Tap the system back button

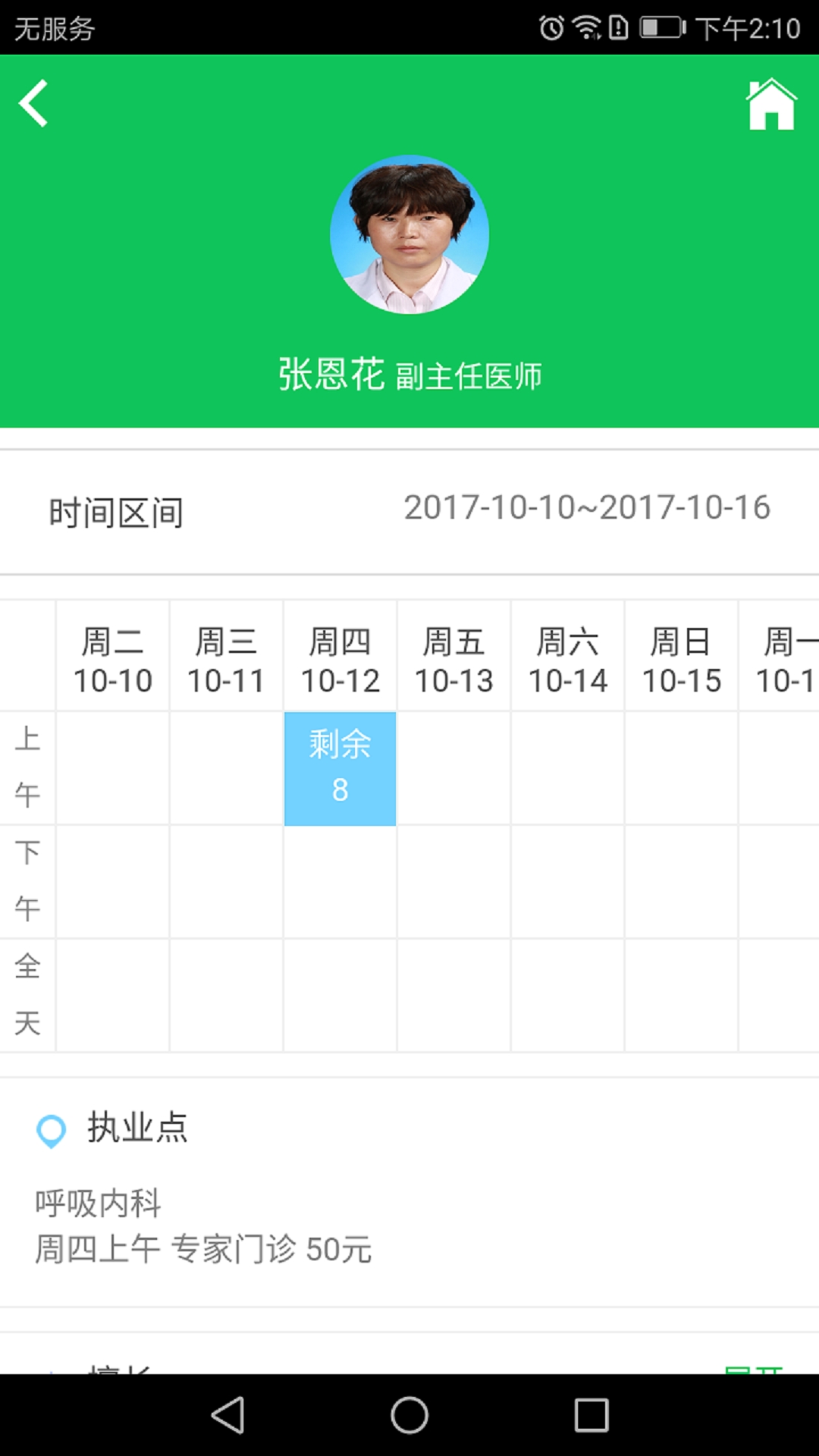pos(227,1415)
